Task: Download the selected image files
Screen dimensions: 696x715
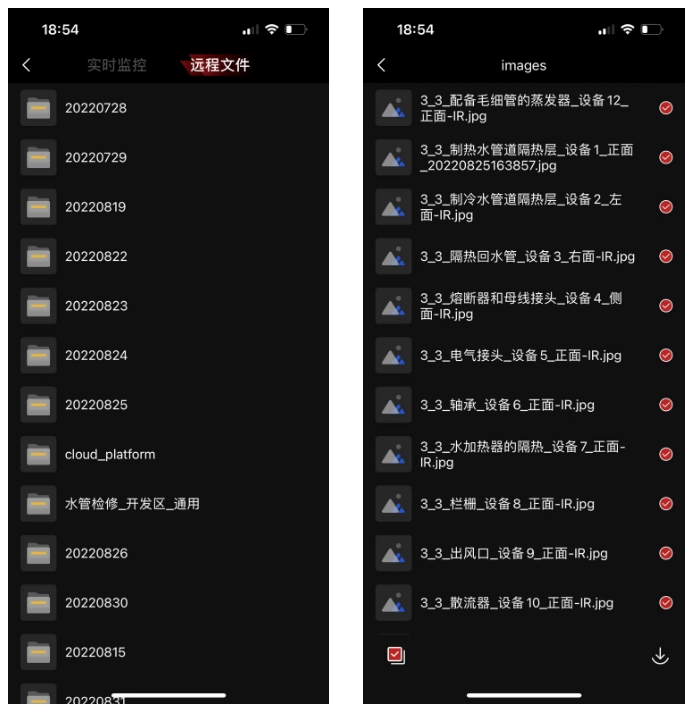Action: click(x=660, y=656)
